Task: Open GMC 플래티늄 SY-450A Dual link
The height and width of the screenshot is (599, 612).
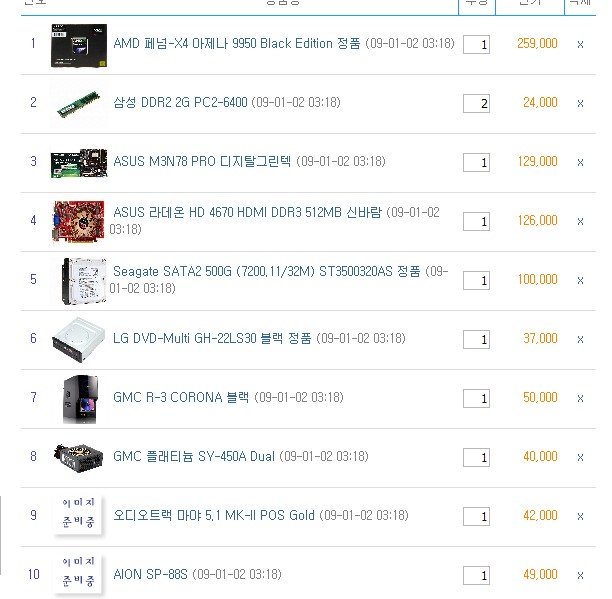Action: click(194, 457)
